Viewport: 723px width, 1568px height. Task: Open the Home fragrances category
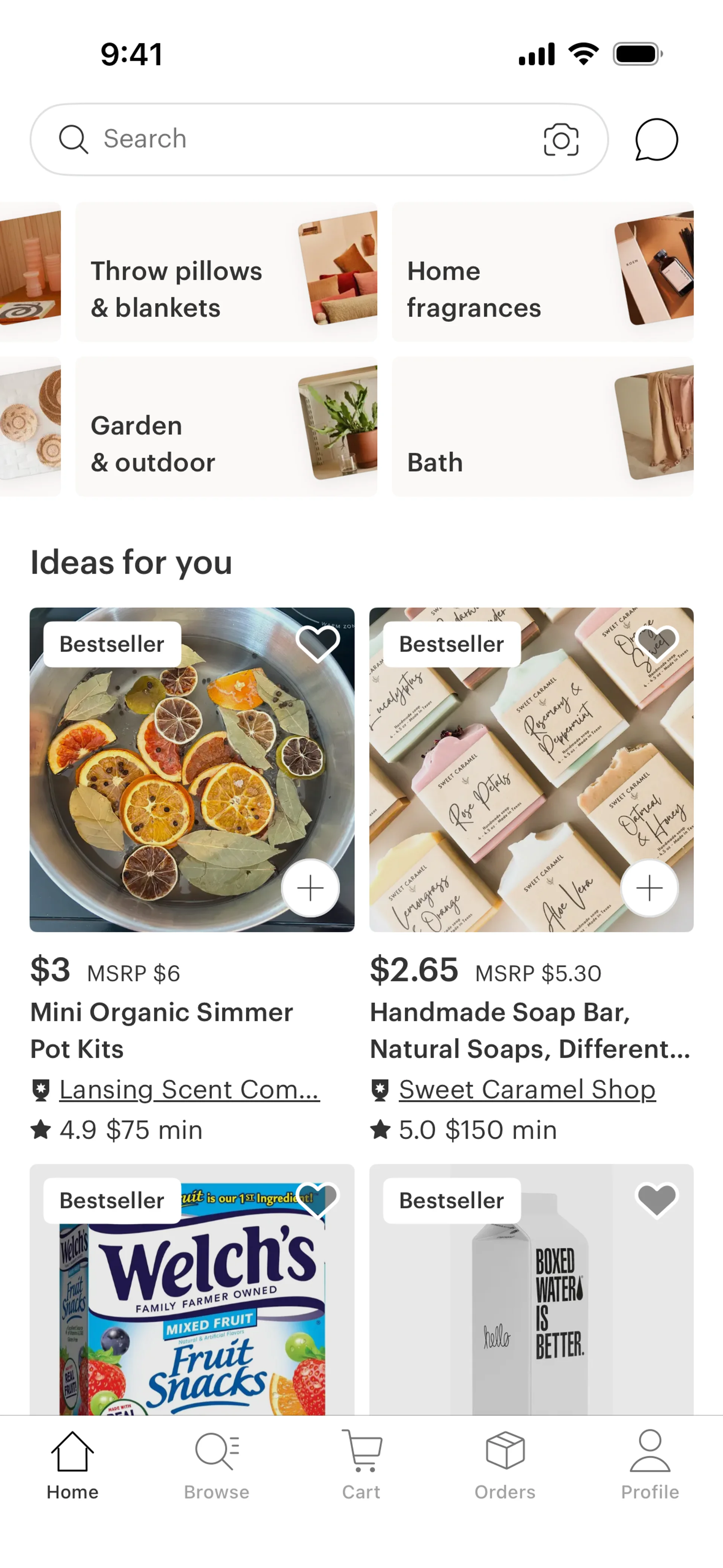542,272
